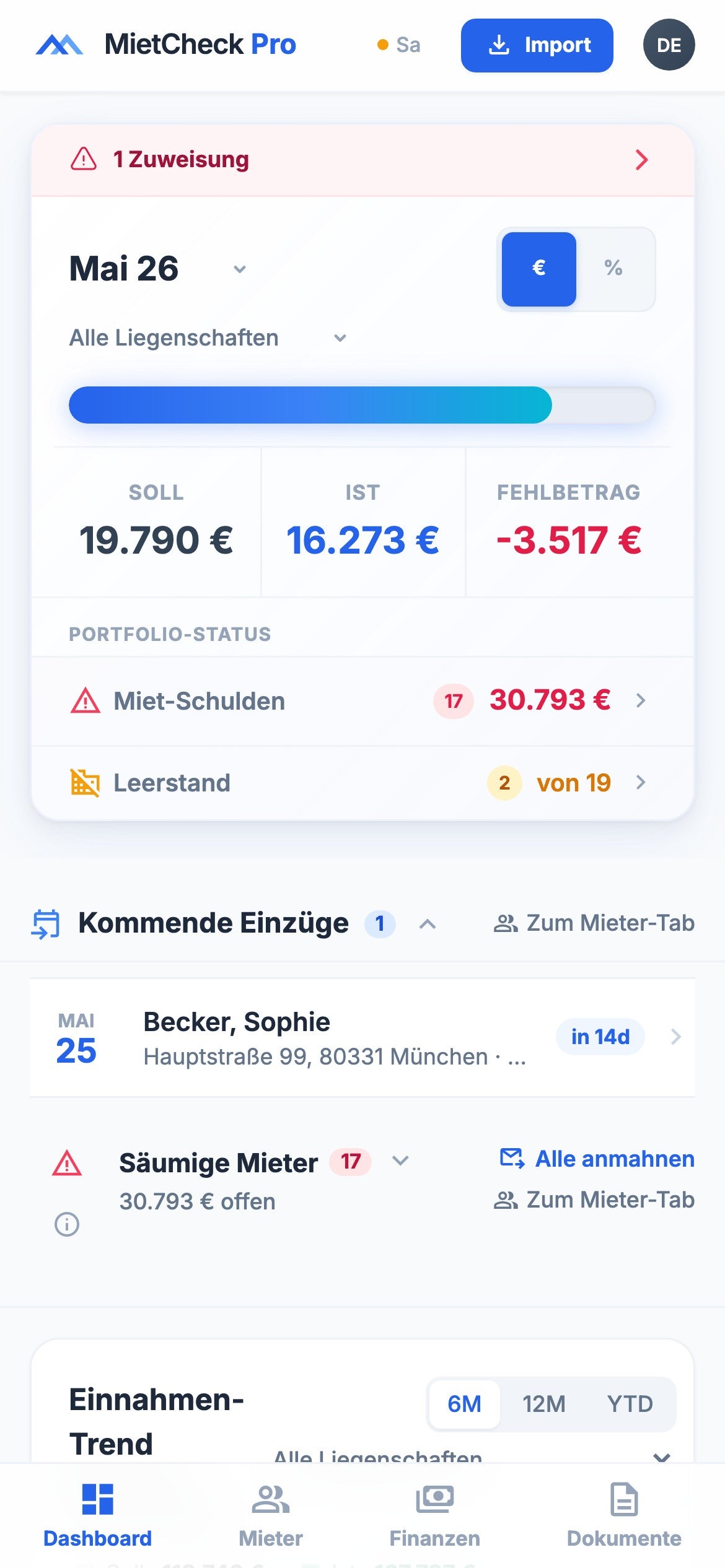
Task: Open the Leerstand row
Action: point(362,783)
